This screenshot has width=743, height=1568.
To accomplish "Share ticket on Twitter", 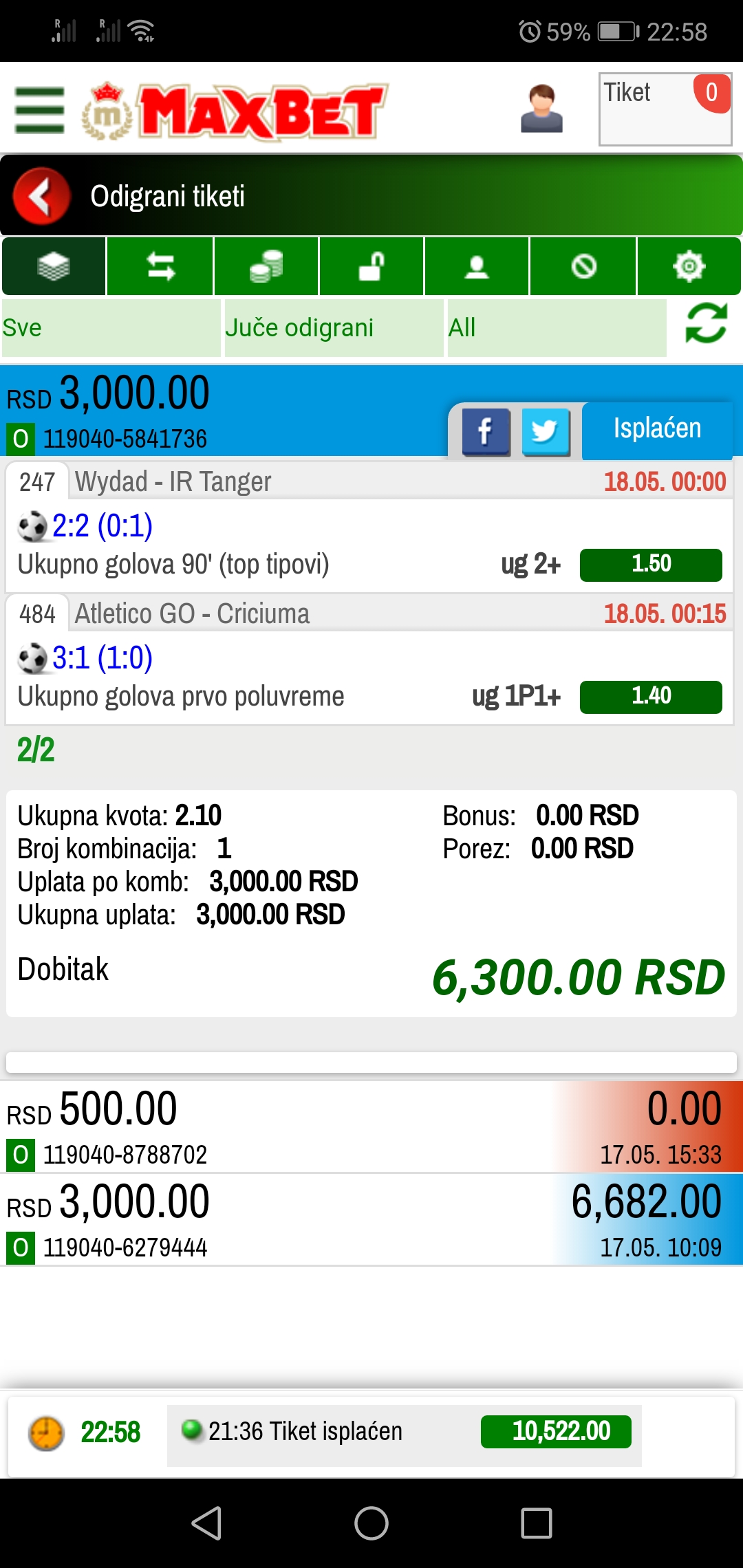I will tap(546, 432).
